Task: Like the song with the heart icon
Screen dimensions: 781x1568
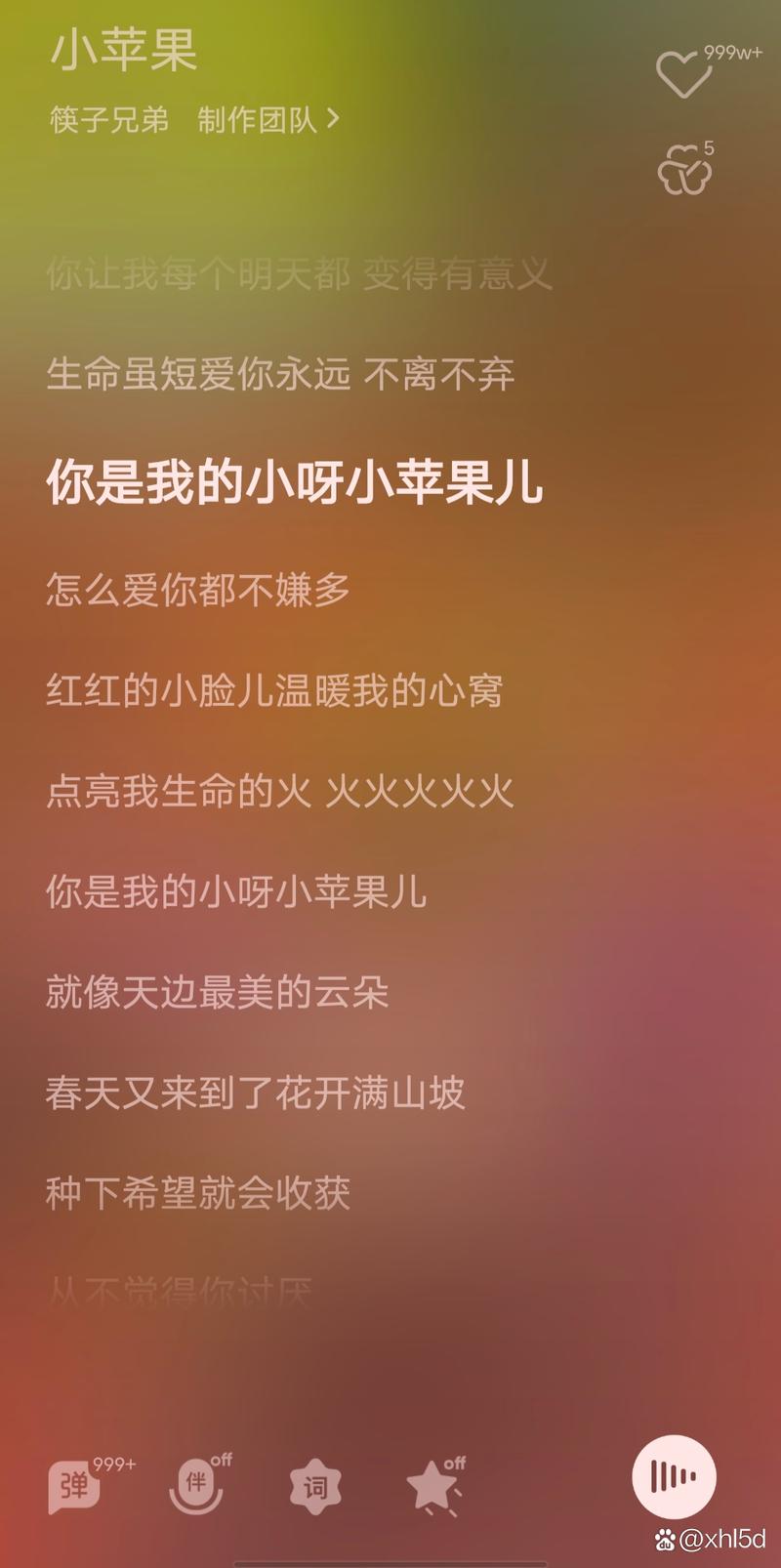Action: (683, 74)
